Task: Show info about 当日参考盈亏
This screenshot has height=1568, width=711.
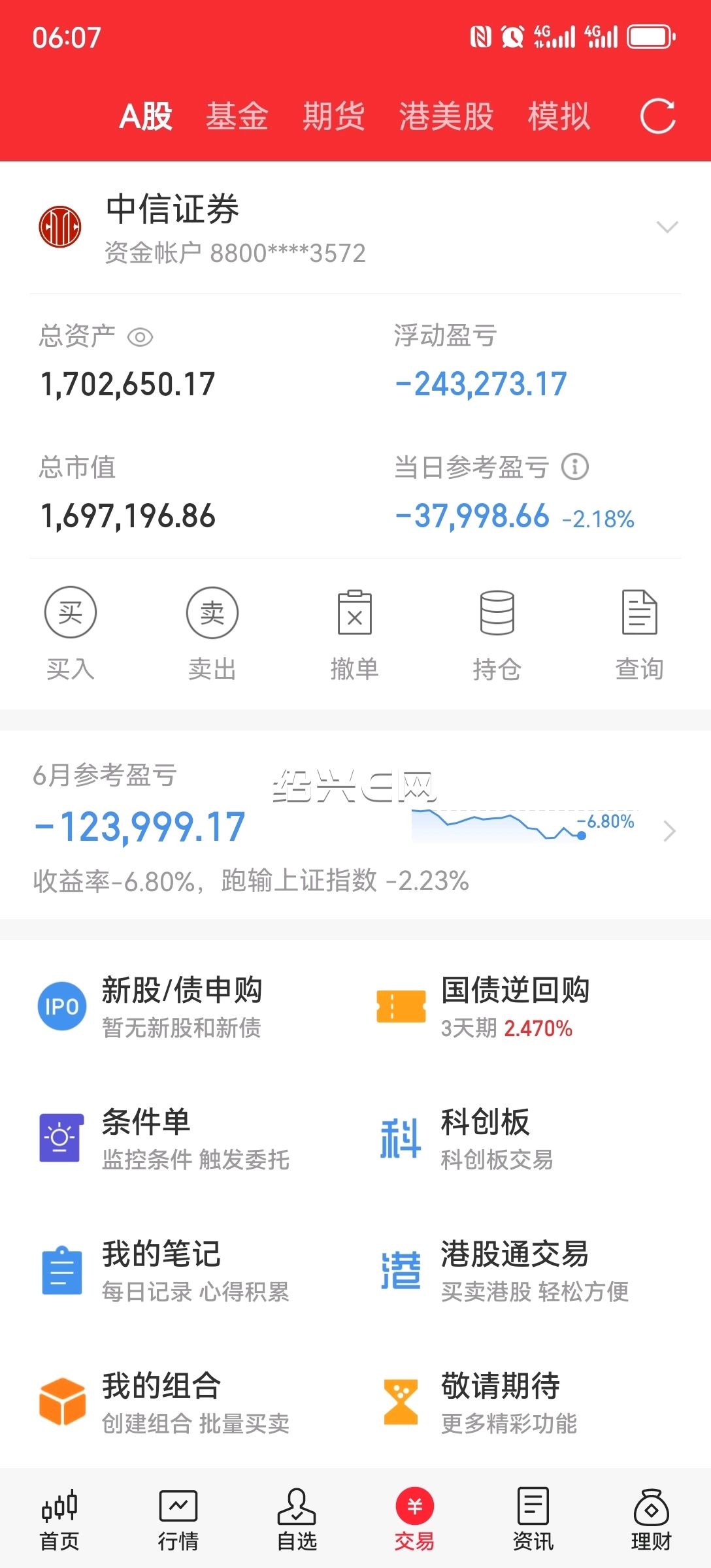Action: click(x=575, y=467)
